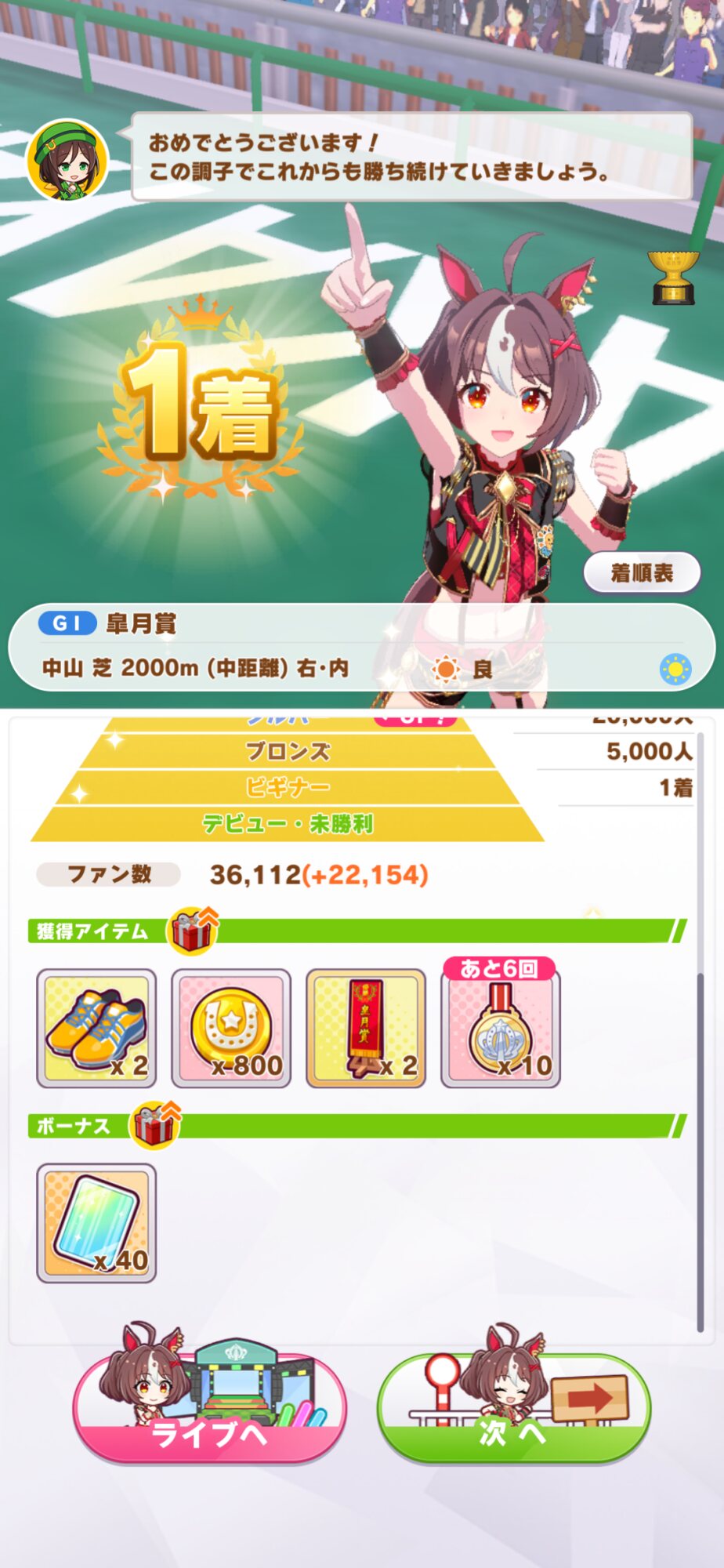Open the 着順表 finishing order table
The width and height of the screenshot is (724, 1568).
642,572
